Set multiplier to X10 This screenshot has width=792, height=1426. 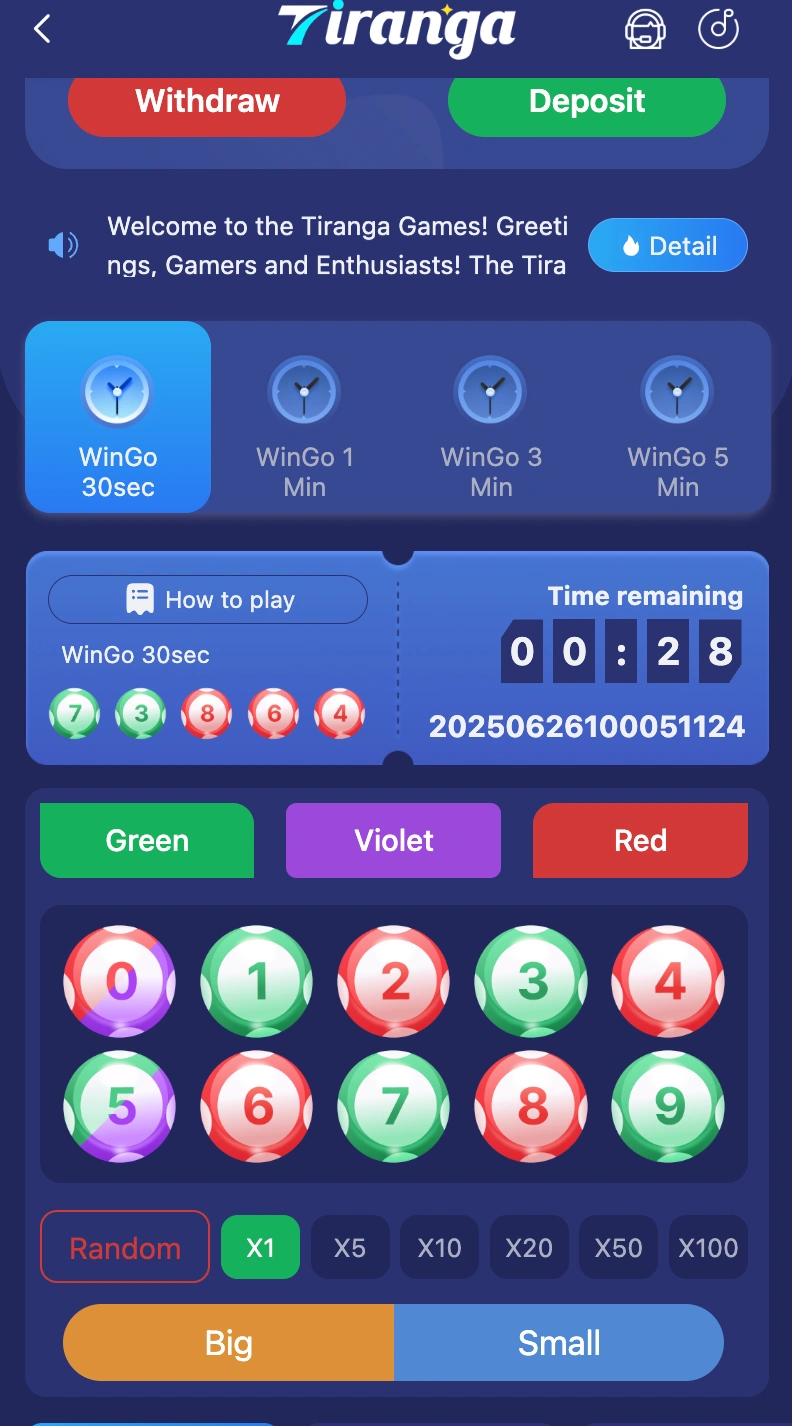pyautogui.click(x=439, y=1248)
